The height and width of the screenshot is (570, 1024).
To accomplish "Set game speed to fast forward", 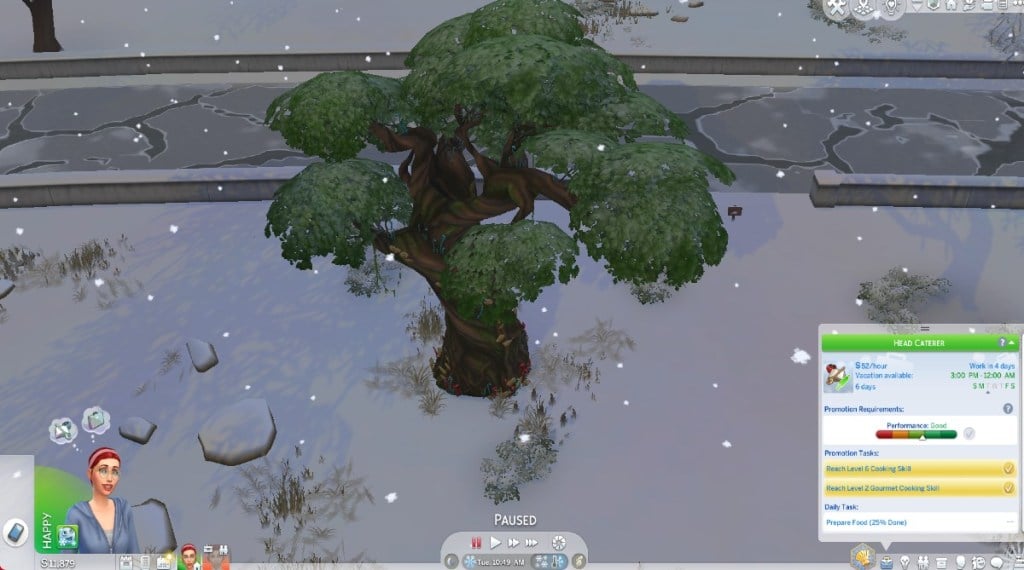I will click(x=513, y=543).
